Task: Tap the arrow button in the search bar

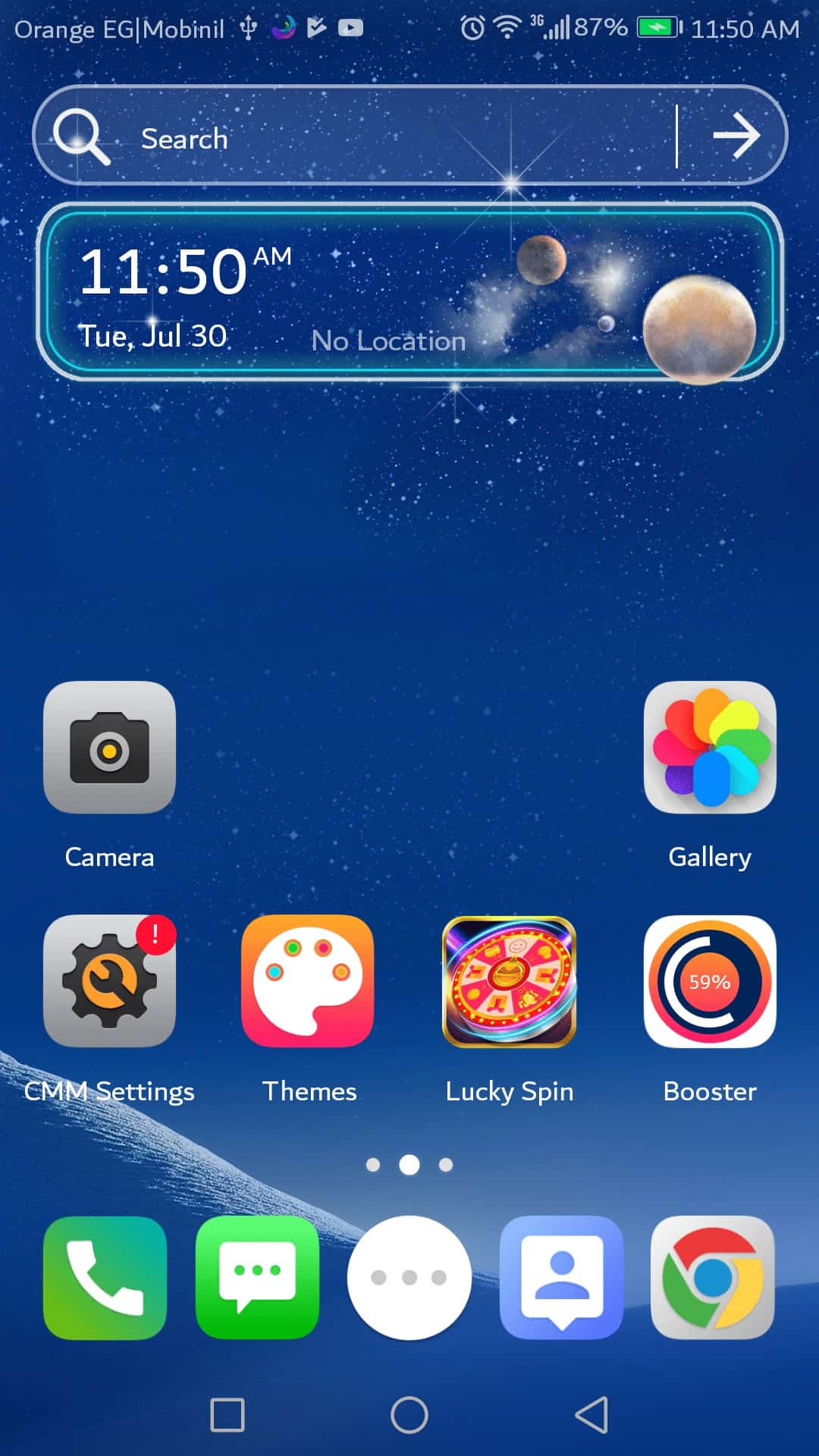Action: tap(736, 136)
